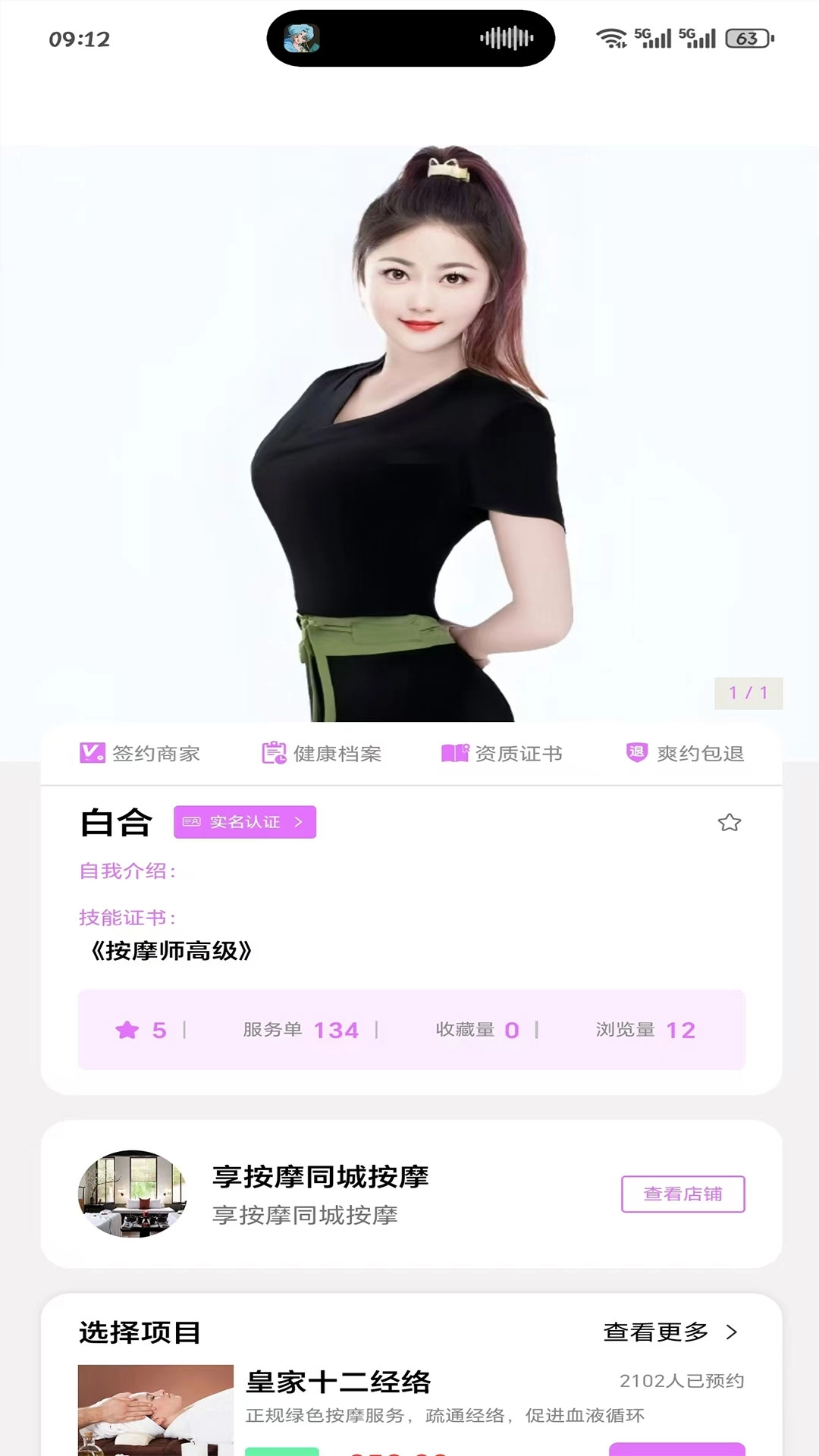Expand 实名认证 details via its chevron
Image resolution: width=819 pixels, height=1456 pixels.
pos(300,822)
